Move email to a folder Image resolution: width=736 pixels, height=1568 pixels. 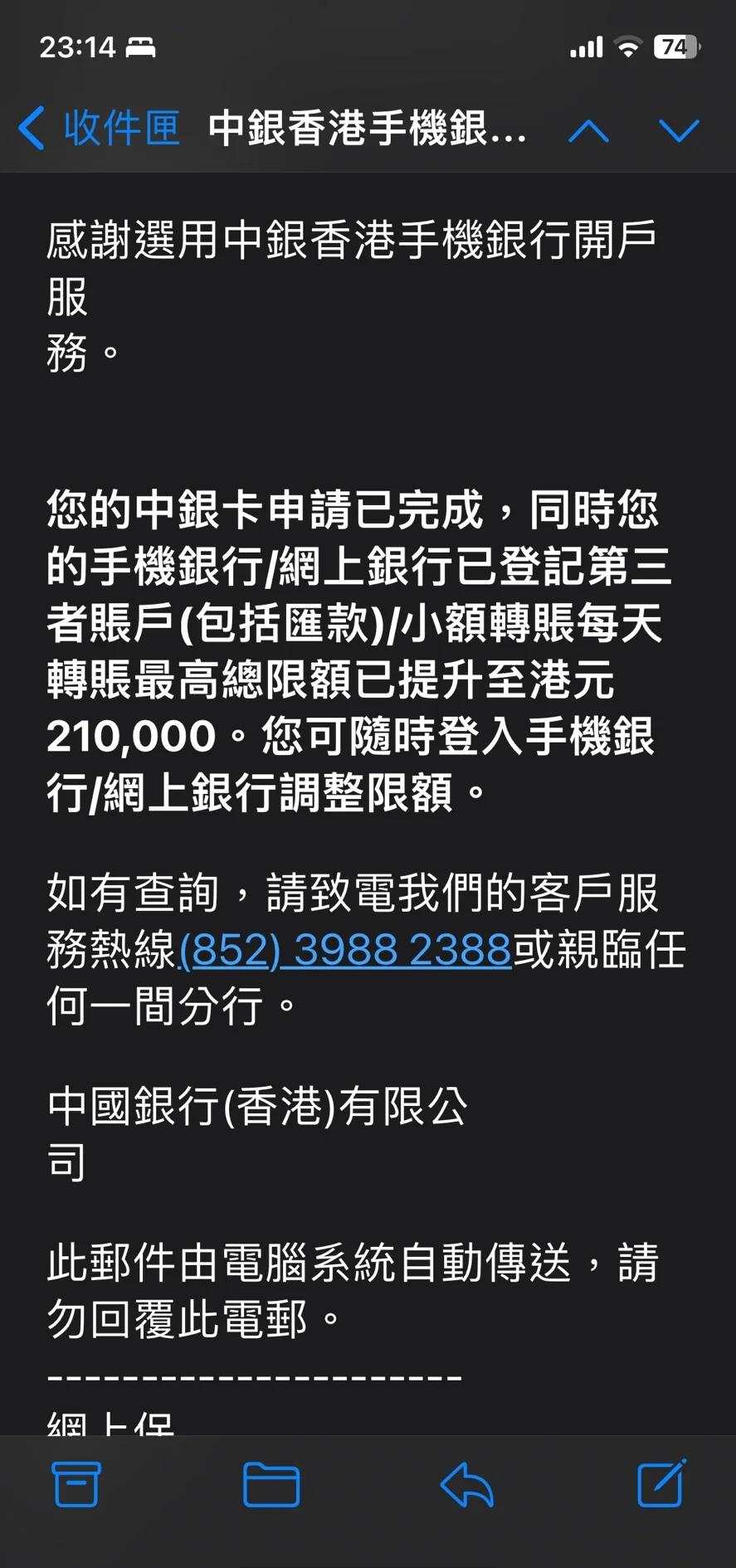(x=271, y=1484)
